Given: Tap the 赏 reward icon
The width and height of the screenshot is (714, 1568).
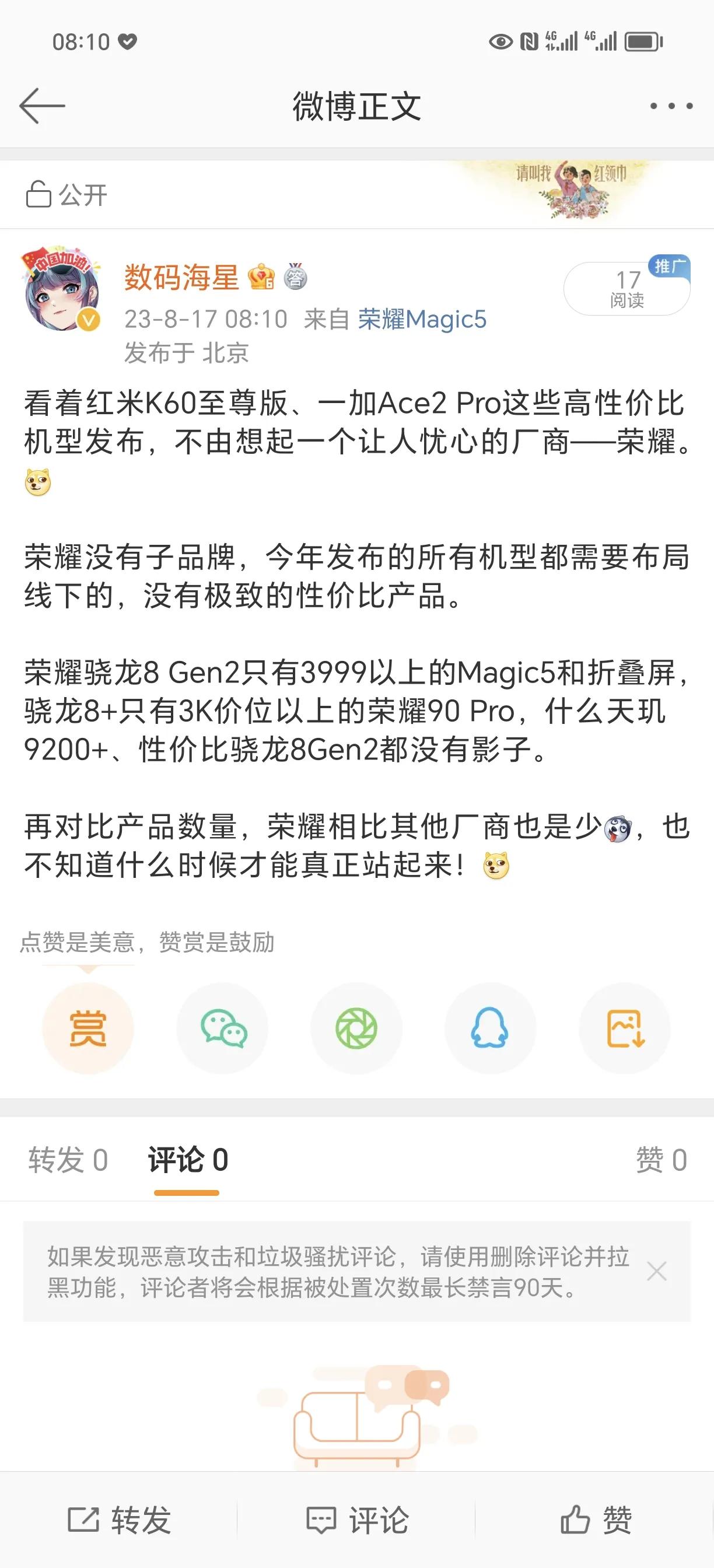Looking at the screenshot, I should (x=87, y=1027).
